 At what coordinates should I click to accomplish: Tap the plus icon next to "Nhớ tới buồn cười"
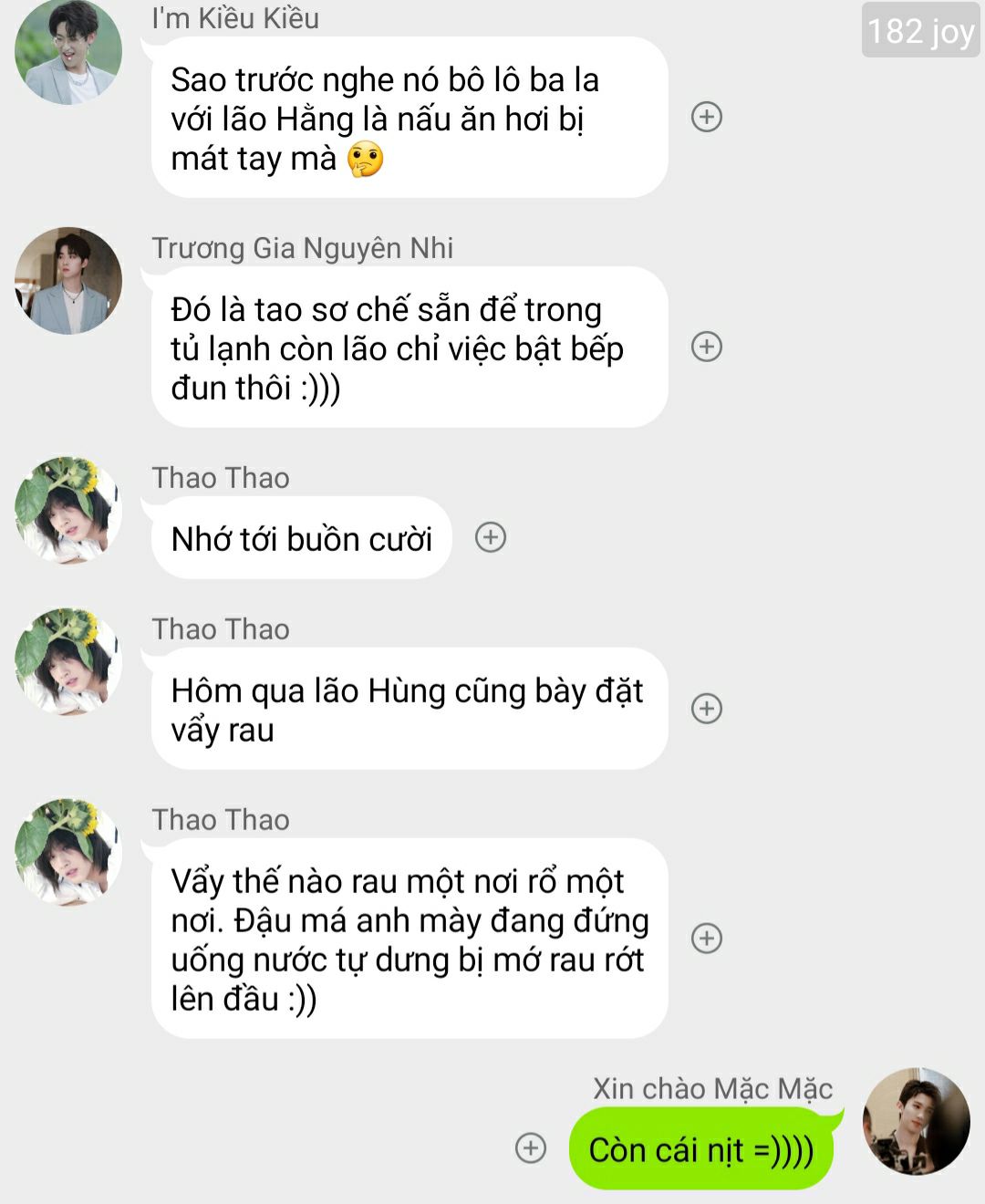[x=491, y=537]
